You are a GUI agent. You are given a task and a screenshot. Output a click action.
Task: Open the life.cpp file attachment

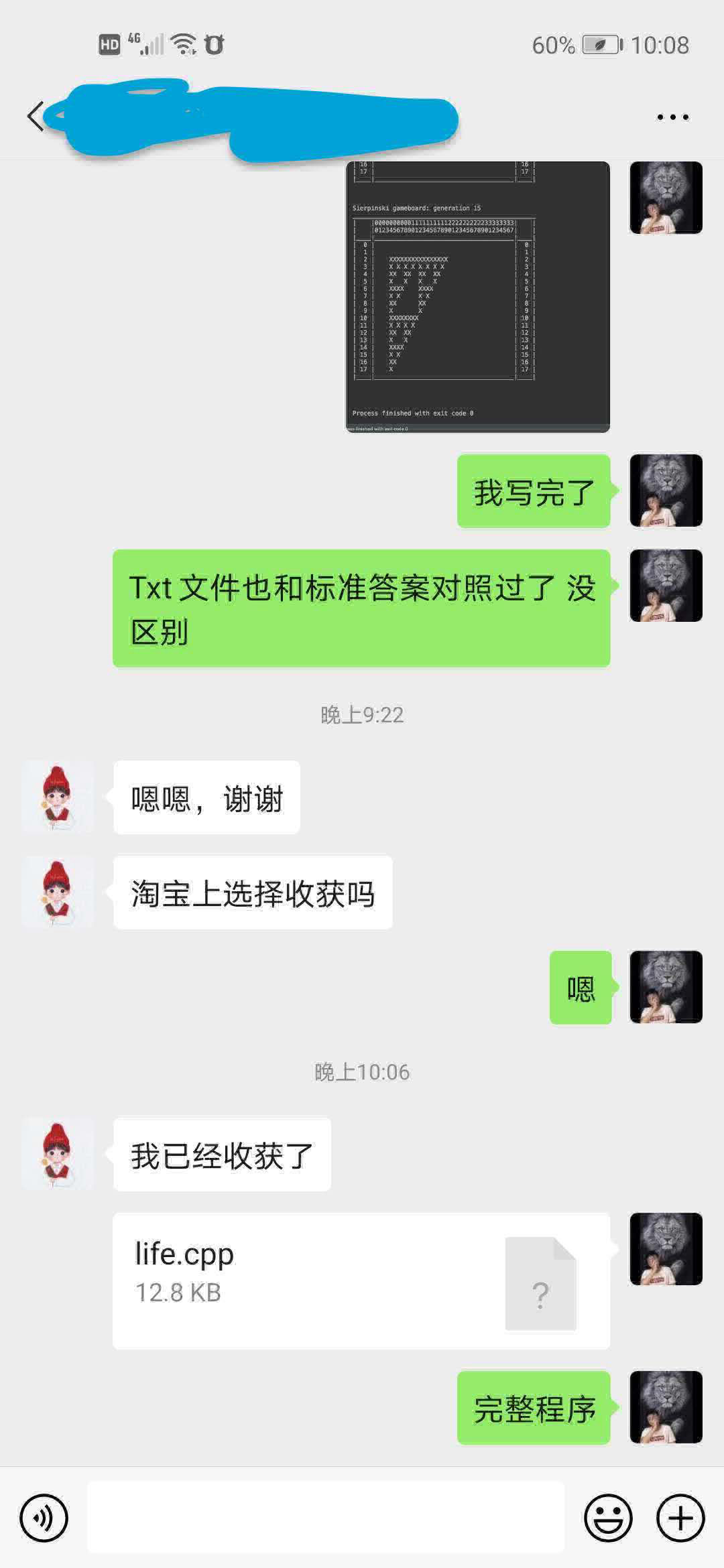[x=361, y=1281]
